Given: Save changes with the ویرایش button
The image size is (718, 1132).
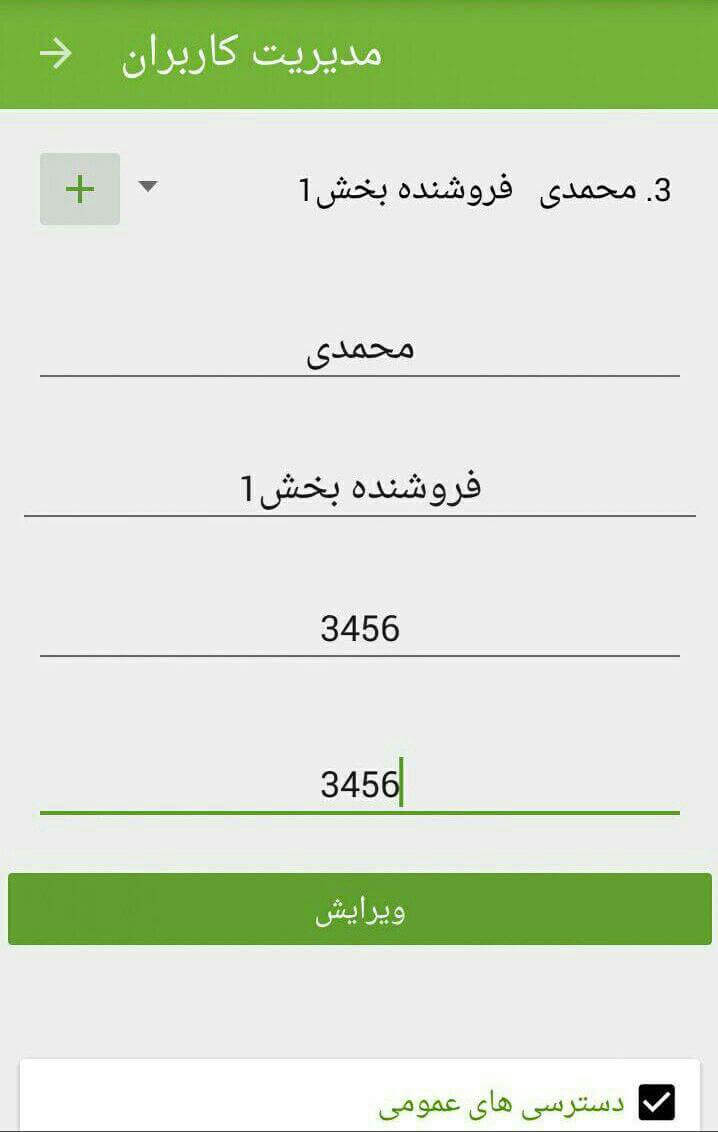Looking at the screenshot, I should pyautogui.click(x=360, y=910).
